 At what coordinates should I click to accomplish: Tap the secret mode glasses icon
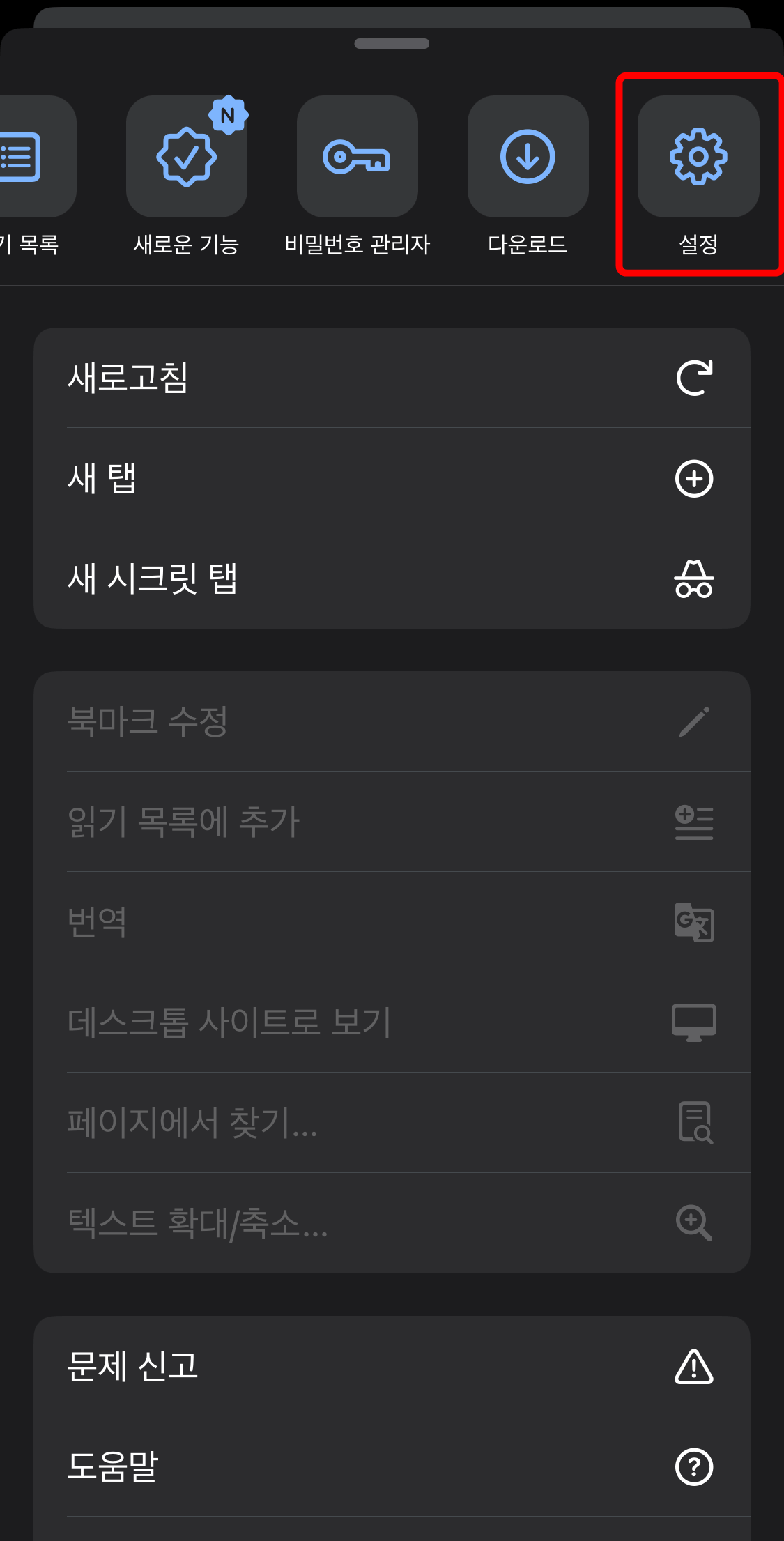(x=695, y=577)
